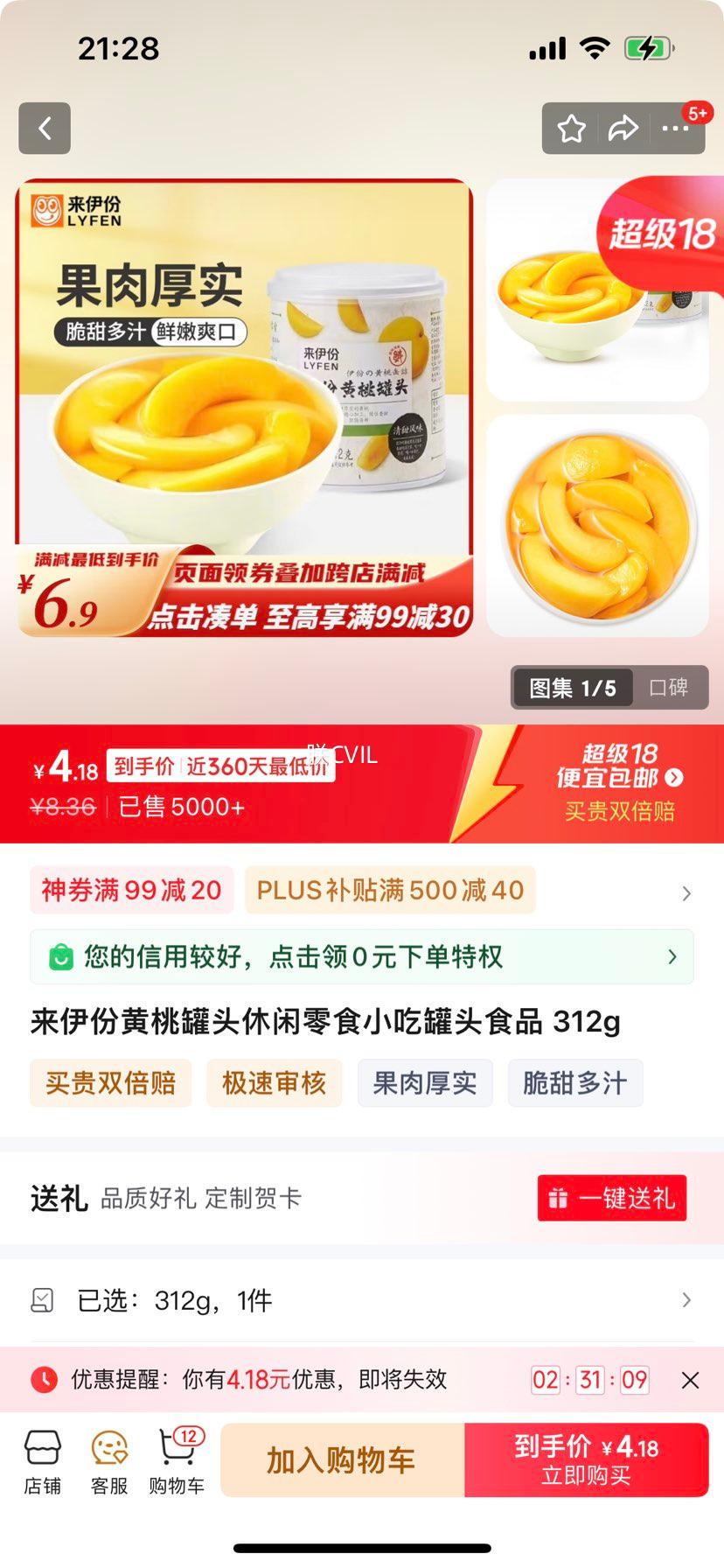Open gift options via 一键送礼 gift icon
The image size is (724, 1568).
[x=610, y=1197]
